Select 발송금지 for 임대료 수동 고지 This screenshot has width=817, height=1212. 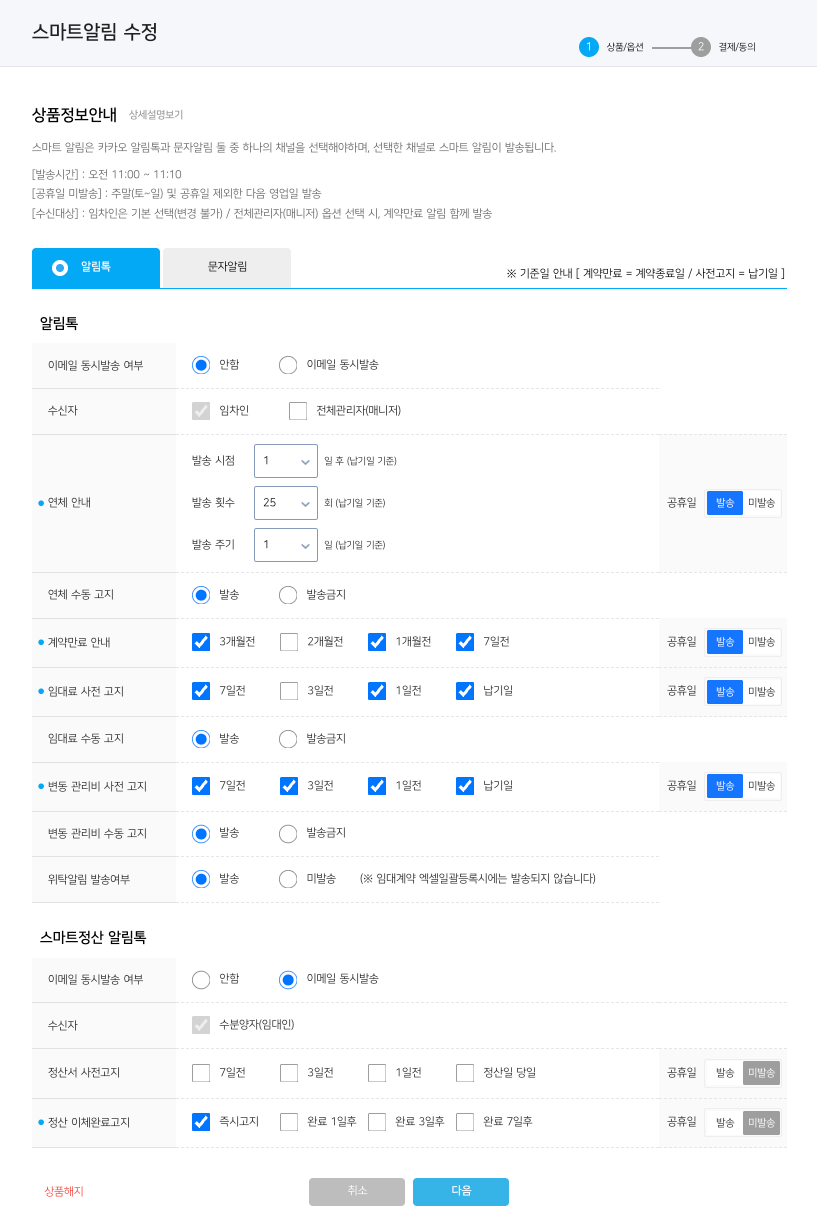tap(289, 739)
